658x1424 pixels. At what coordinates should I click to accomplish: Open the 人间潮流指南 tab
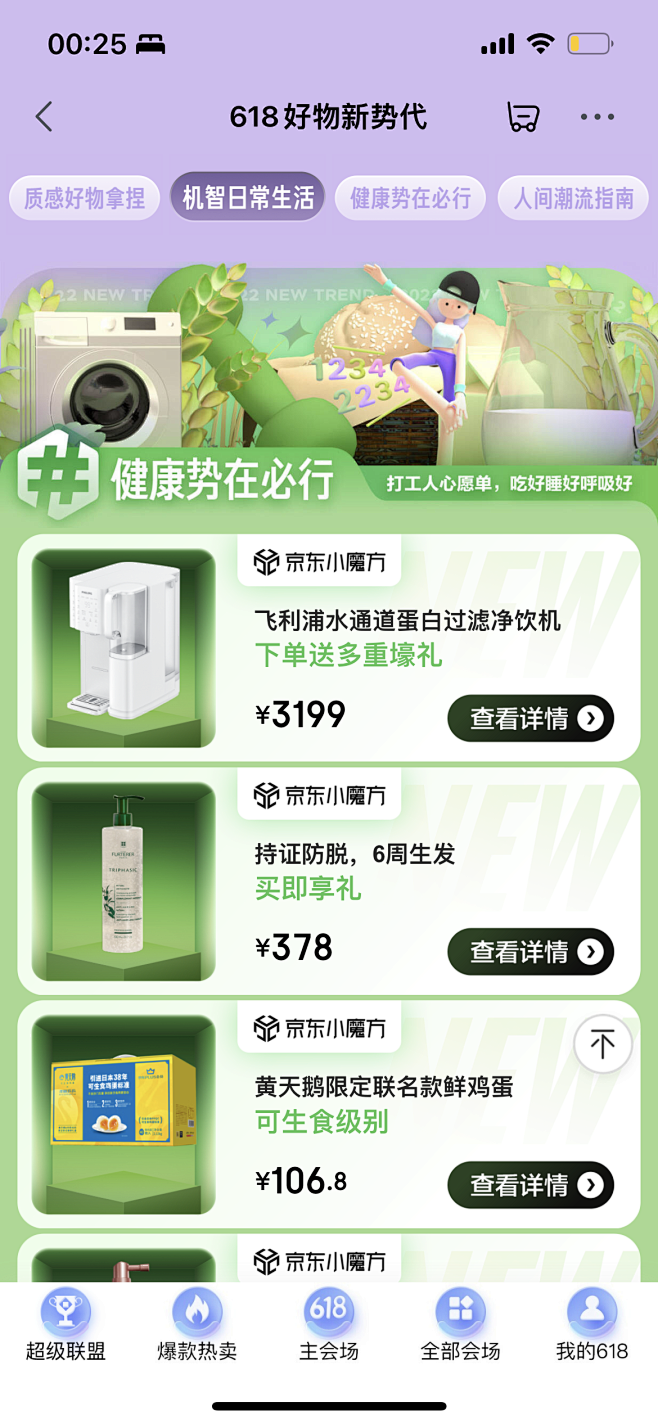(573, 198)
